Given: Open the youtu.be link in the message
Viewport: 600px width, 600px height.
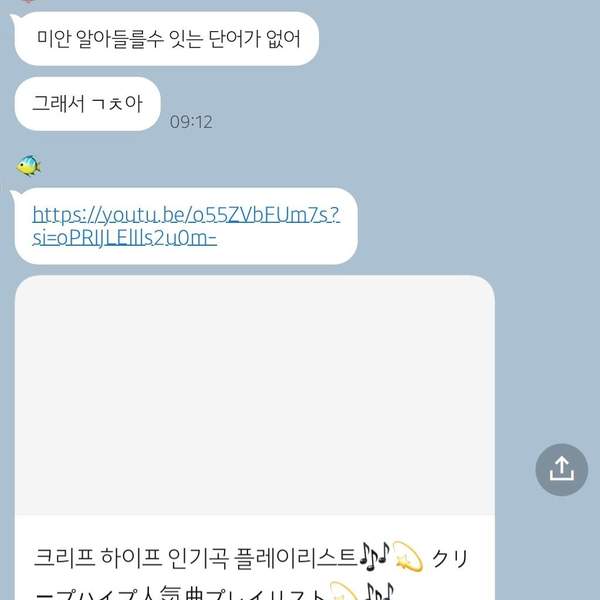Looking at the screenshot, I should point(186,225).
